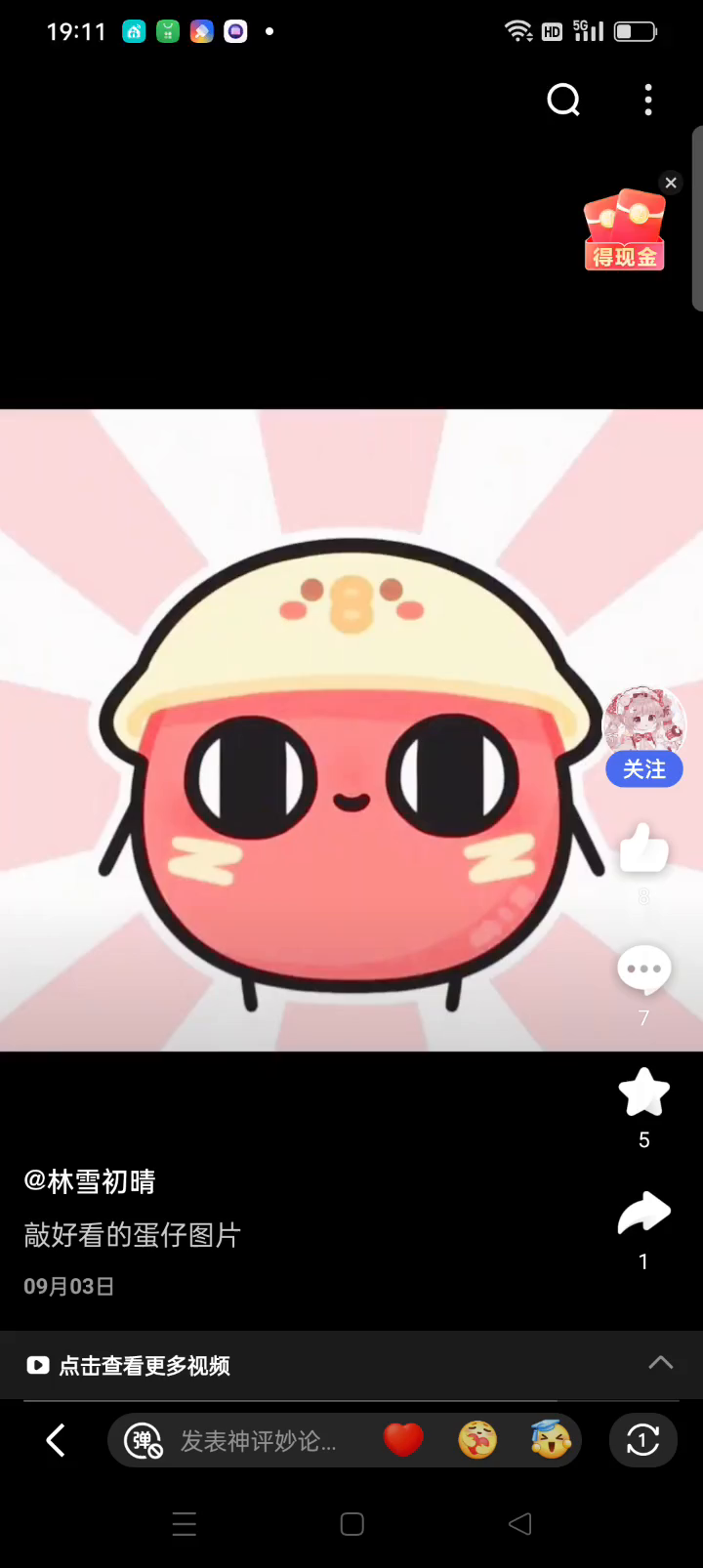Tap the loop playback icon
This screenshot has height=1568, width=703.
642,1440
